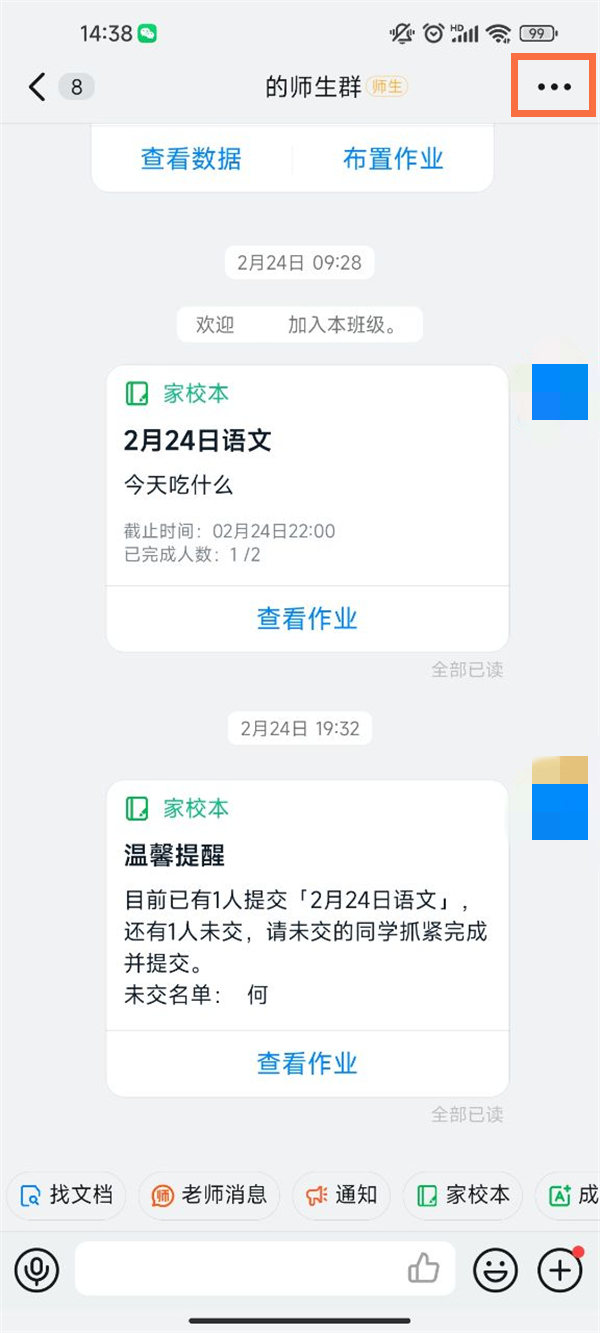The height and width of the screenshot is (1333, 600).
Task: Open the emoji picker
Action: [496, 1270]
